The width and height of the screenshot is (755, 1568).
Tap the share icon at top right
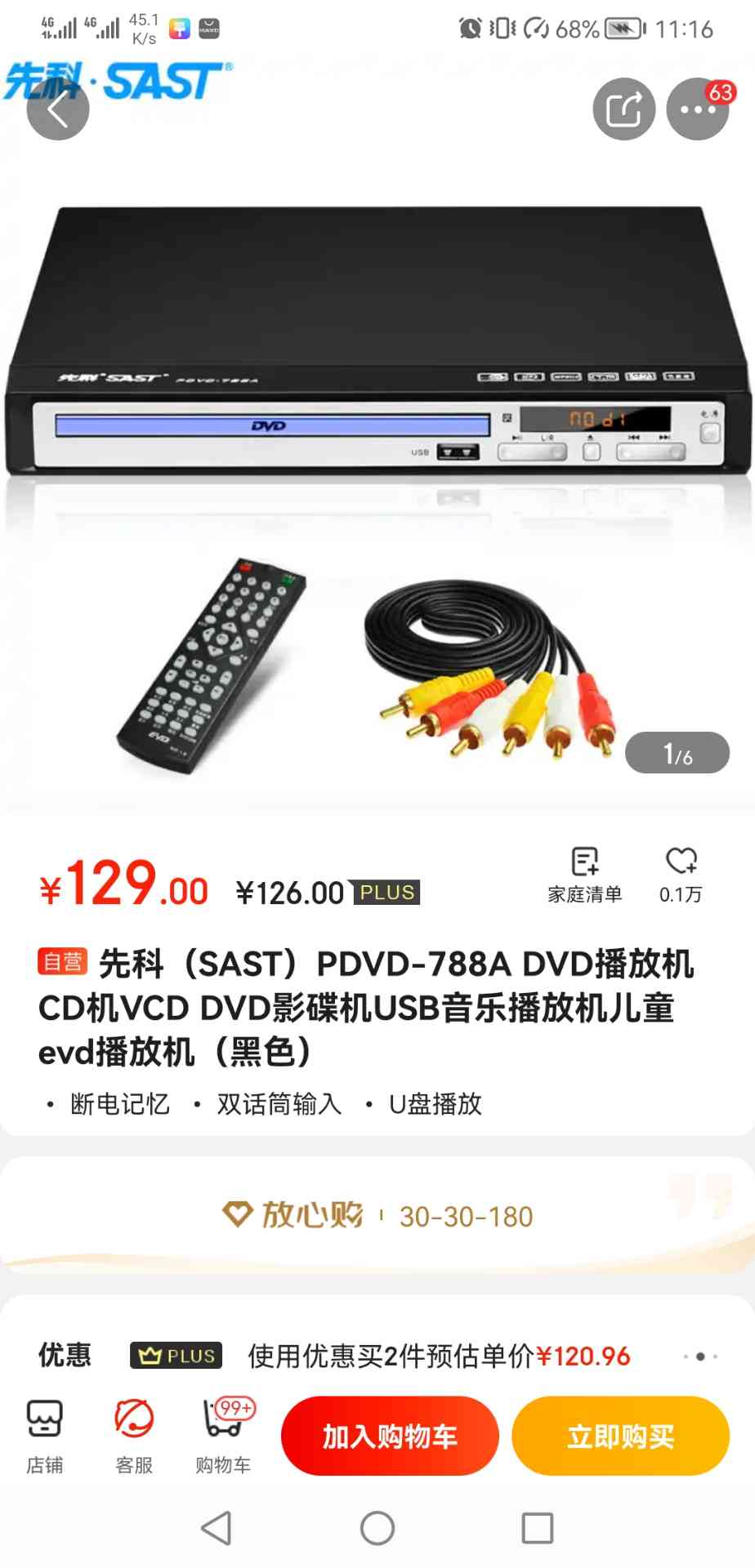point(623,108)
